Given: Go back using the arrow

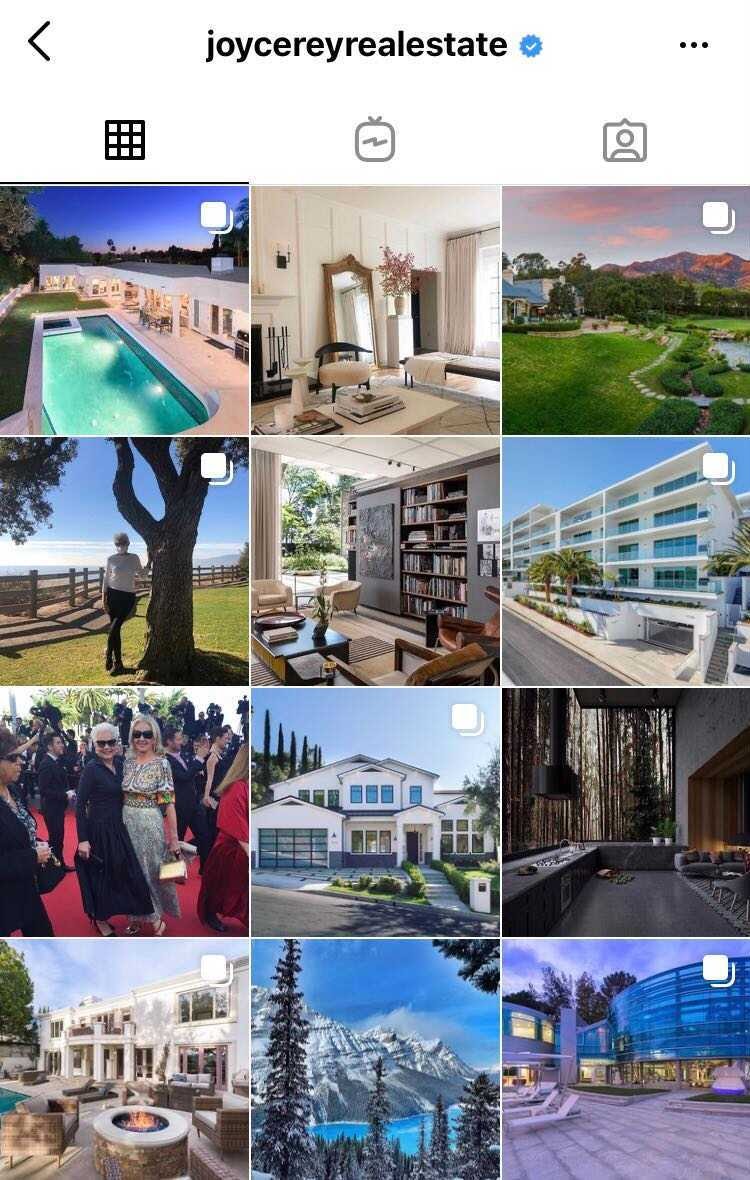Looking at the screenshot, I should [x=39, y=43].
